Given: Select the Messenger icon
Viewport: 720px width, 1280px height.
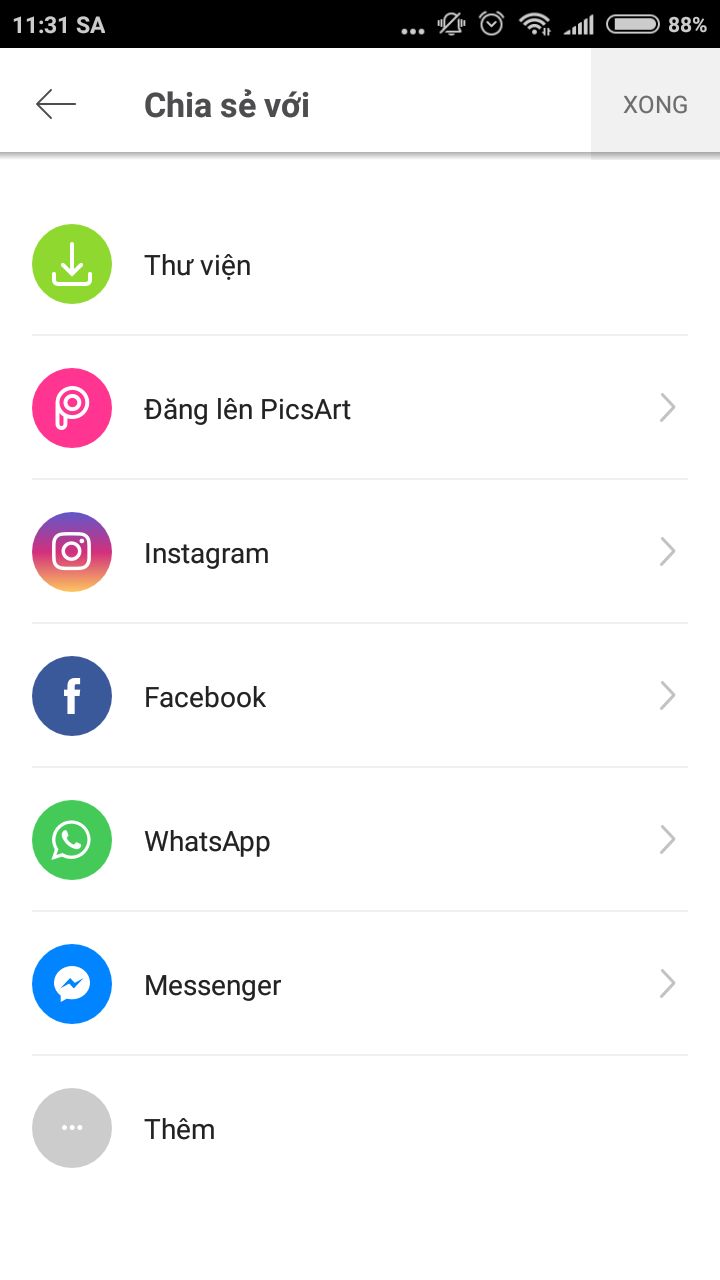Looking at the screenshot, I should tap(71, 984).
